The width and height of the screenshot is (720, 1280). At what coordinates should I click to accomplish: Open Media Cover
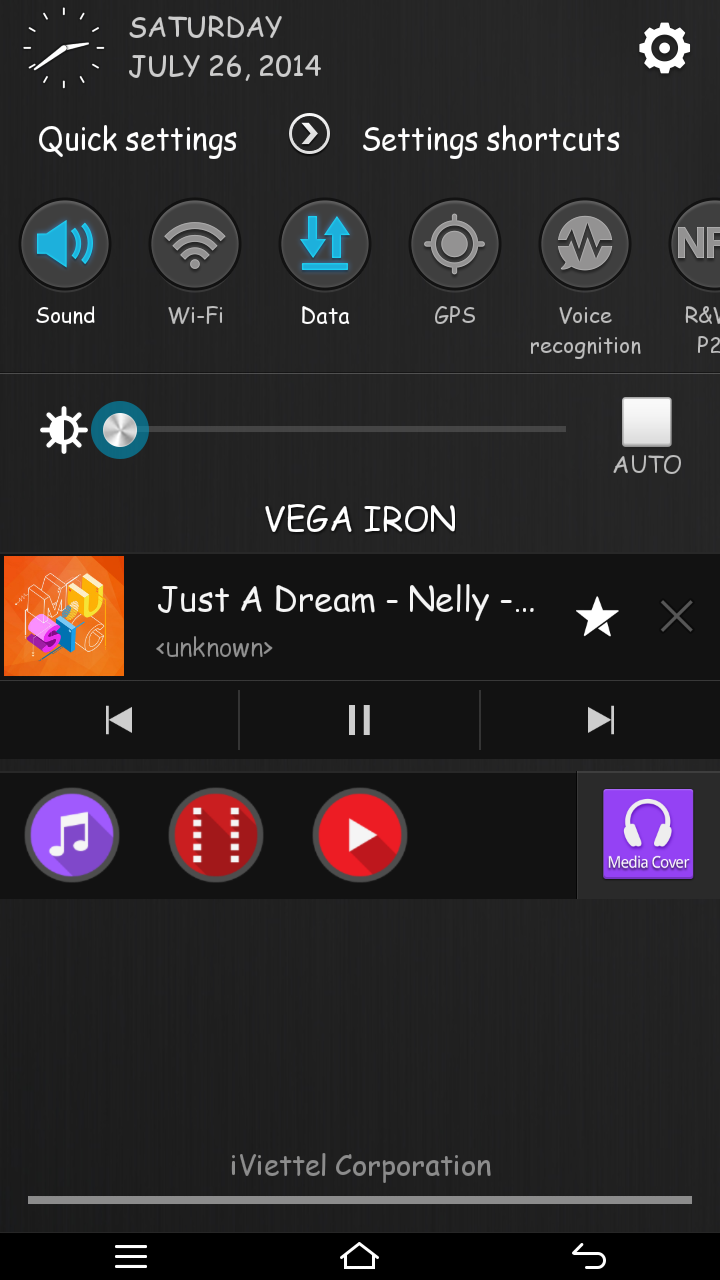648,835
